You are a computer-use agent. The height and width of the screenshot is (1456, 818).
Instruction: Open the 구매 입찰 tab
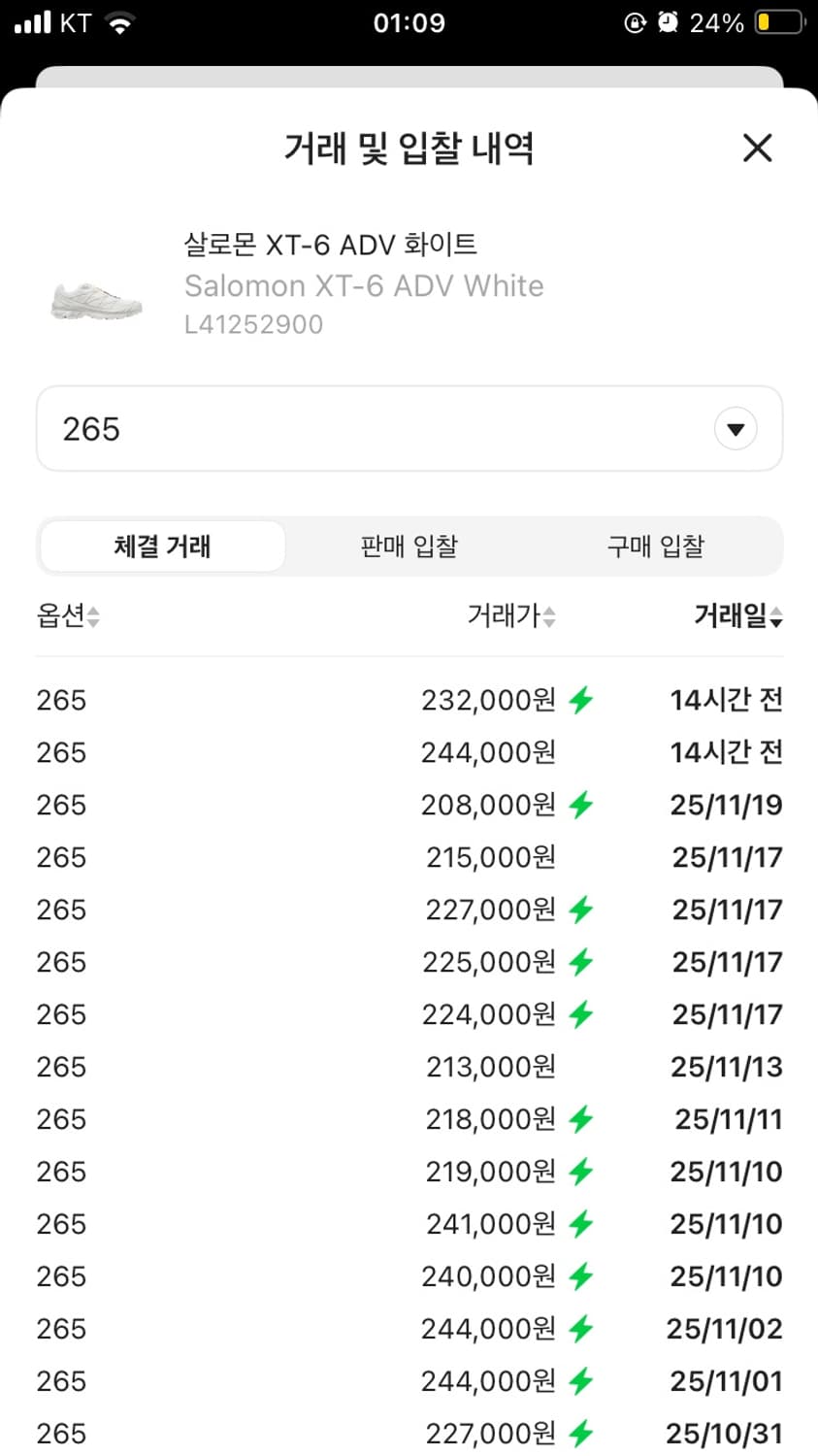[656, 546]
